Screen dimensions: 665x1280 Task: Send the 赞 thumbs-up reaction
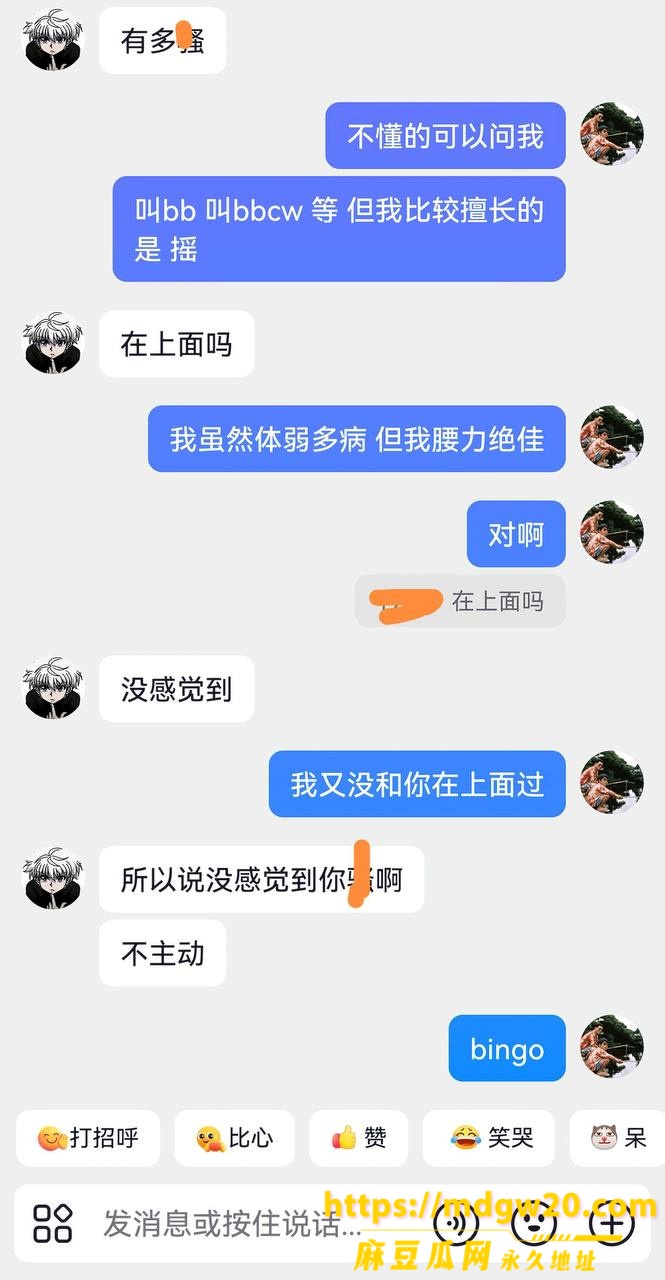point(359,1138)
